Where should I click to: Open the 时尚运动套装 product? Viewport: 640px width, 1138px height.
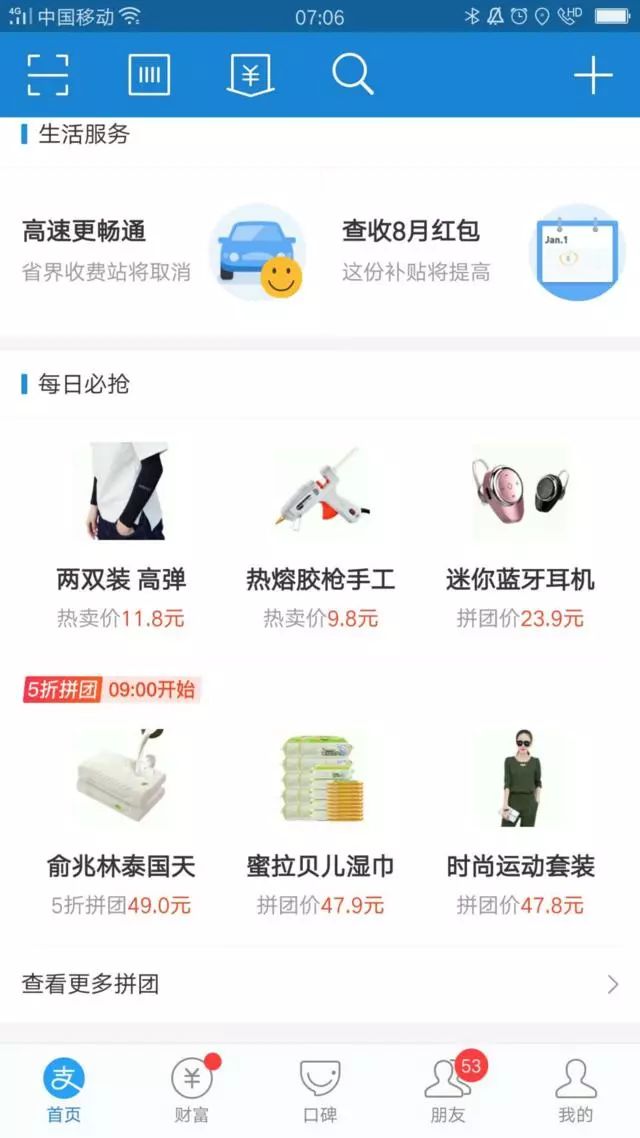tap(519, 820)
